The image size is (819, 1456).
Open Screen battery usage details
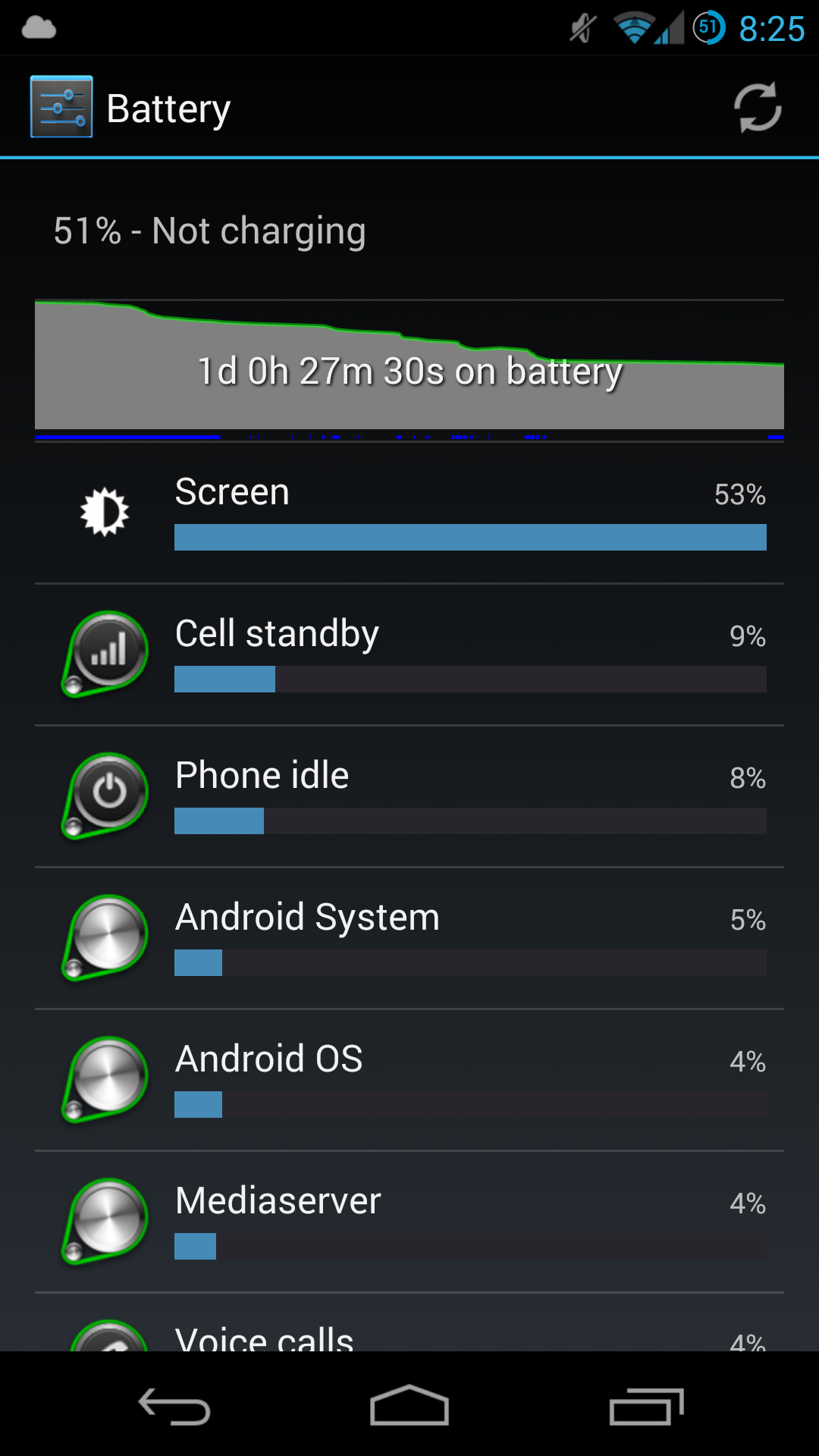(x=409, y=513)
